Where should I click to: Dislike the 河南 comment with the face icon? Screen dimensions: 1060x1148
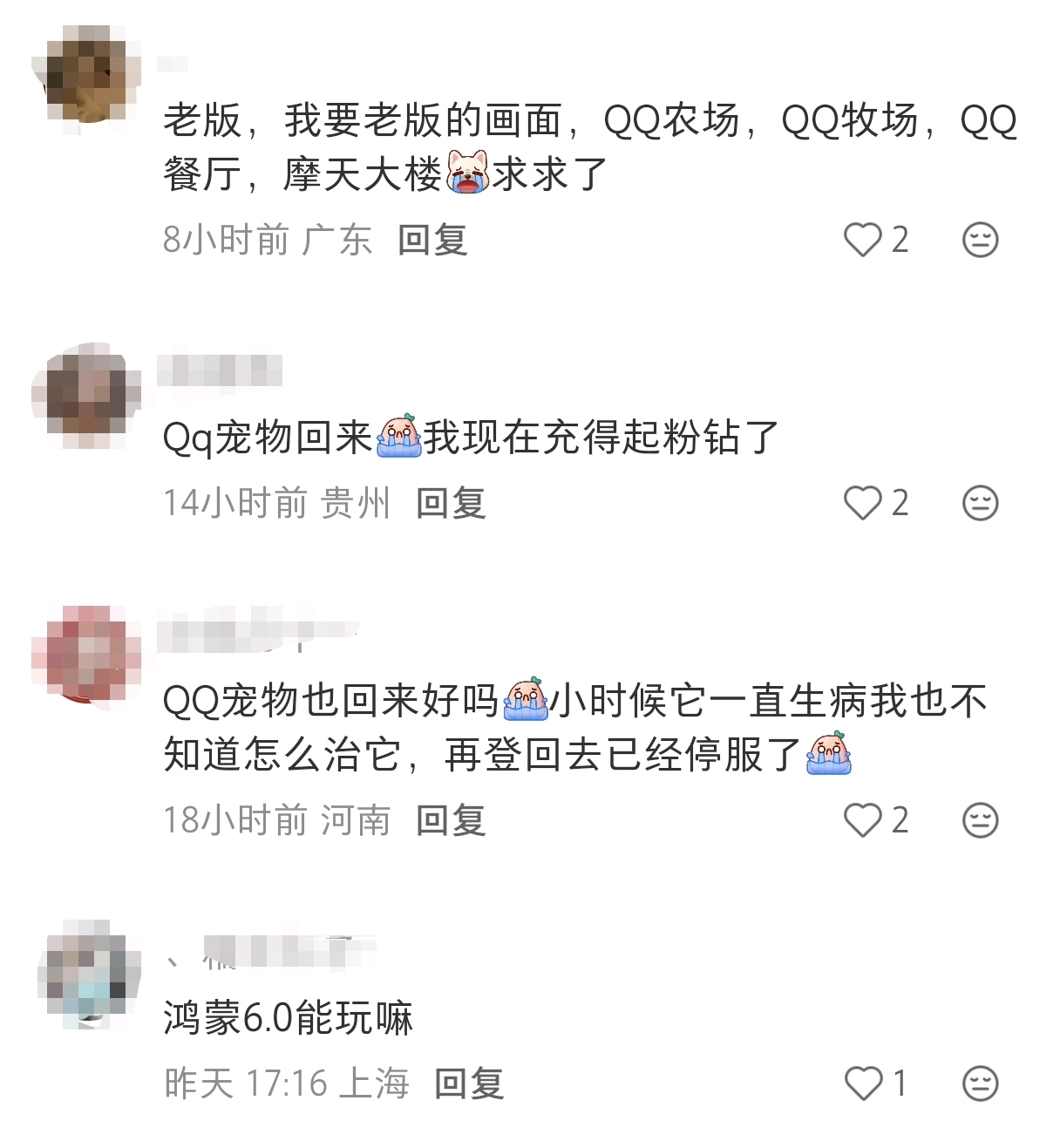[x=980, y=820]
